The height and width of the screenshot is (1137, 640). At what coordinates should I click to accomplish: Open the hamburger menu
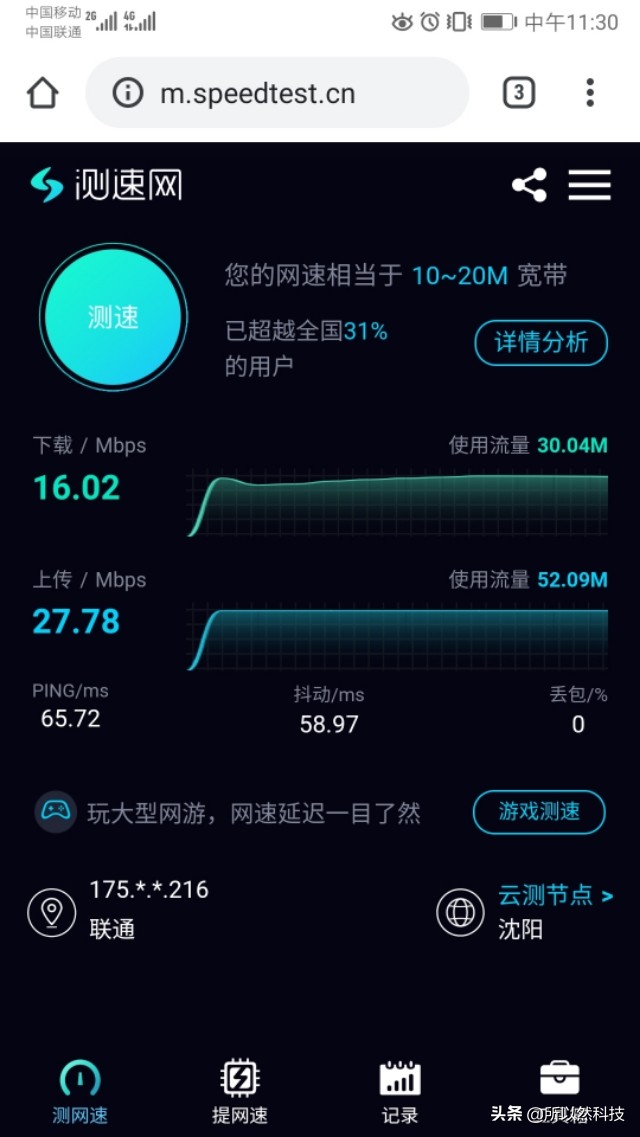(589, 185)
